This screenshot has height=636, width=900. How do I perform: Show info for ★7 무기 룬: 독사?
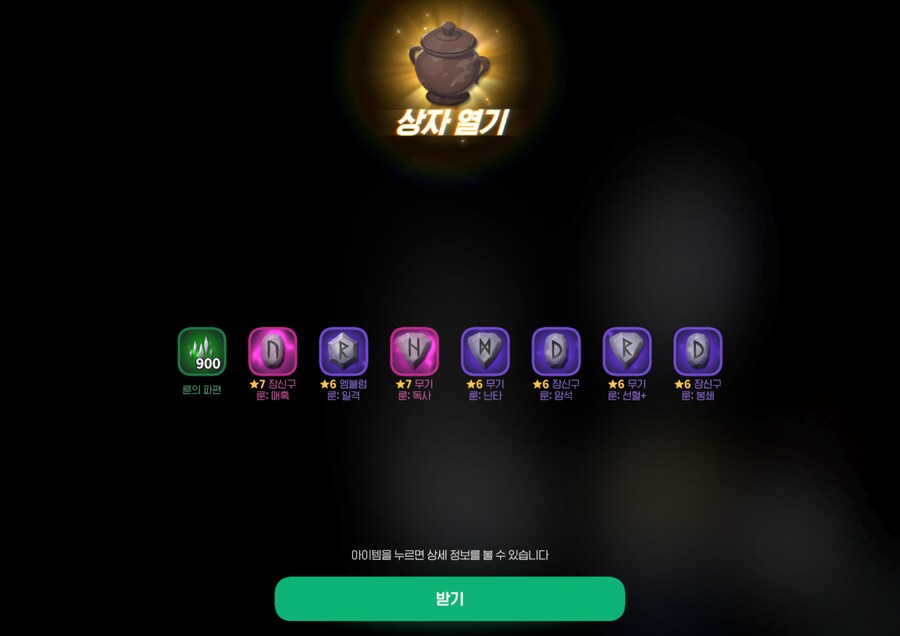pyautogui.click(x=414, y=351)
